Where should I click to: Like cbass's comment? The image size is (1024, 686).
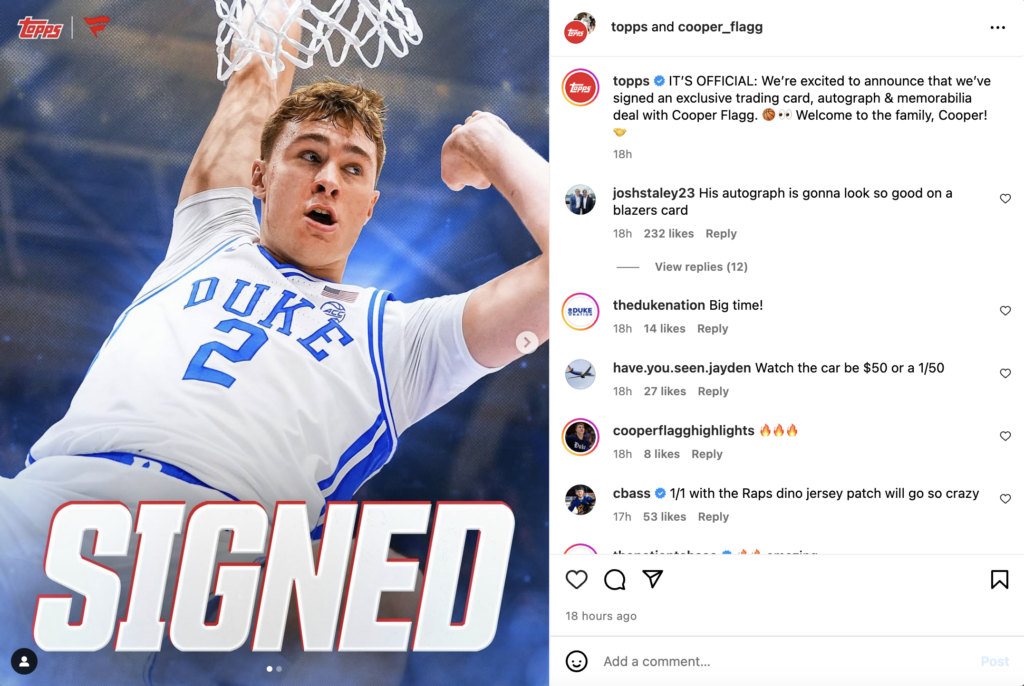pyautogui.click(x=1005, y=499)
